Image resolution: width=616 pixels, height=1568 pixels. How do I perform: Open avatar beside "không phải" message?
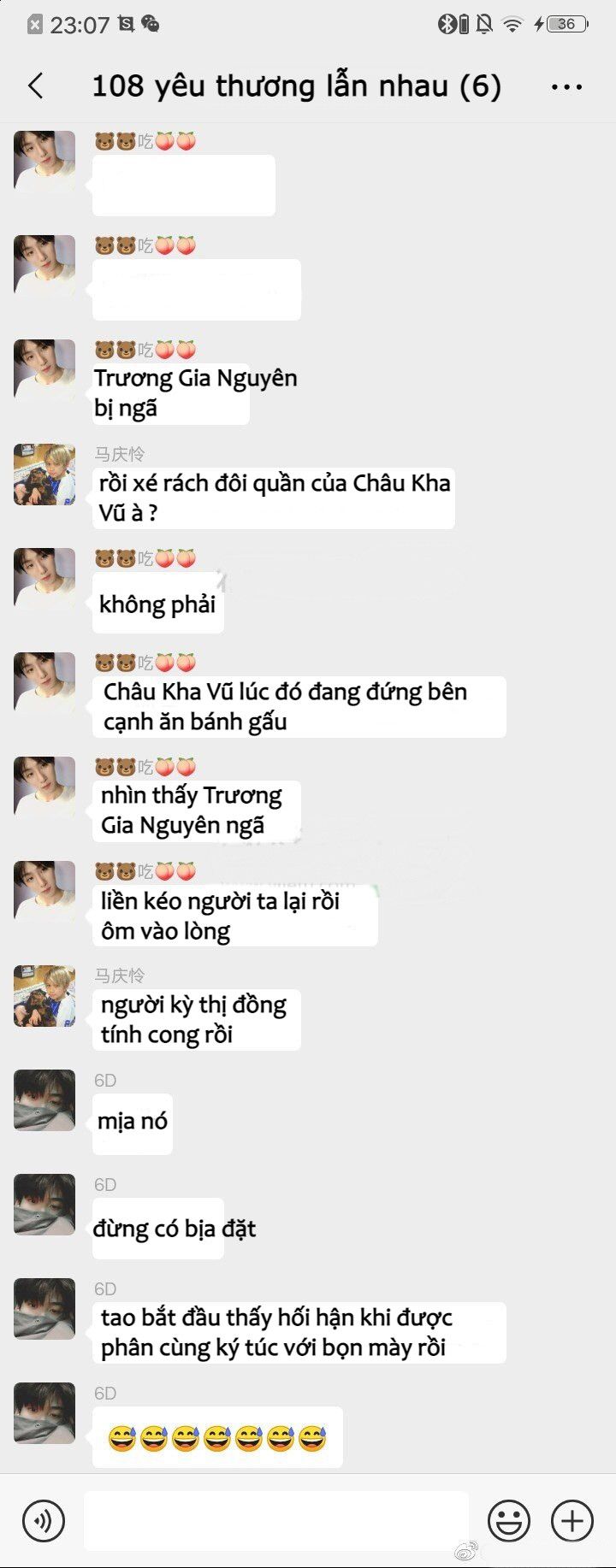click(44, 579)
